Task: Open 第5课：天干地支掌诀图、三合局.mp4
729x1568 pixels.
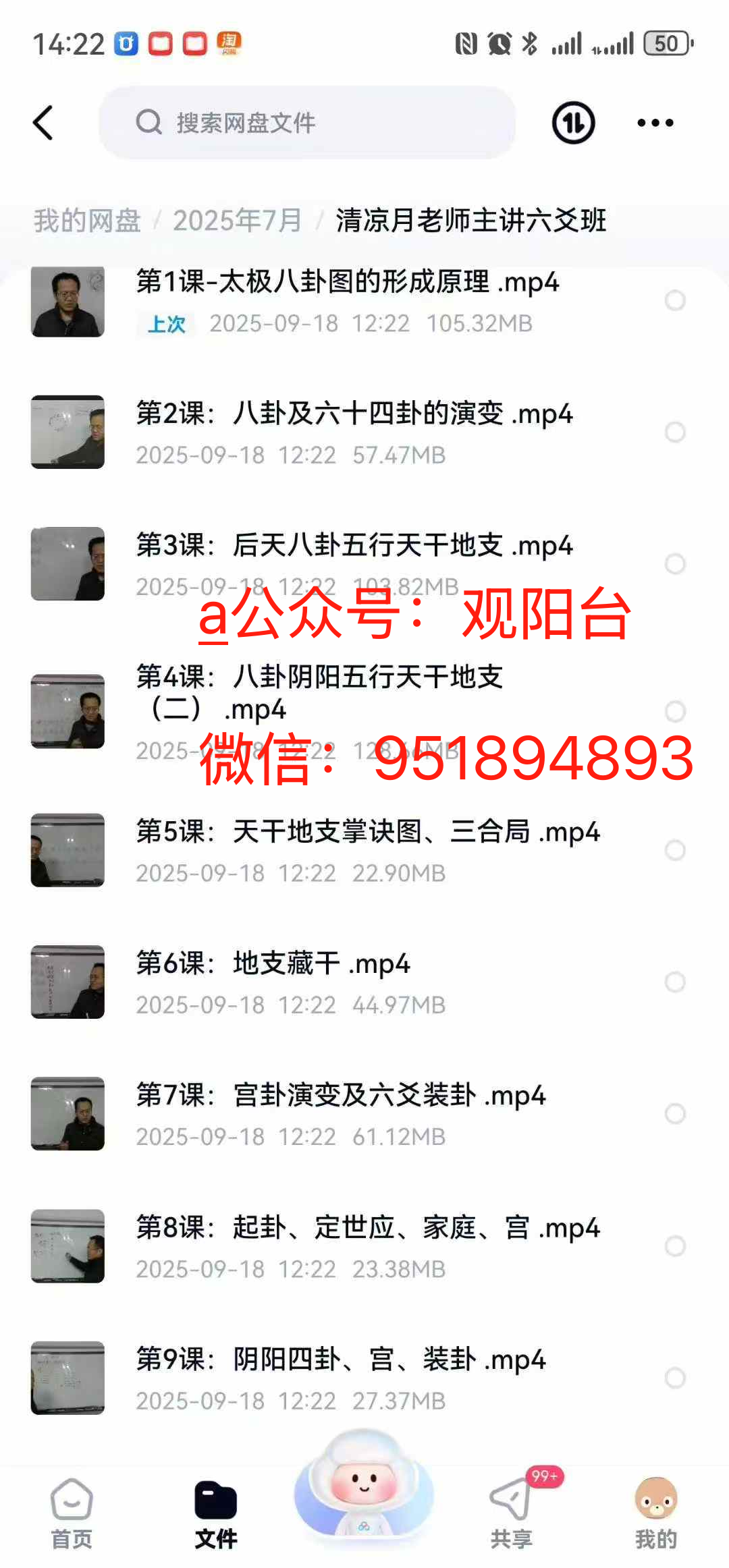Action: 367,832
